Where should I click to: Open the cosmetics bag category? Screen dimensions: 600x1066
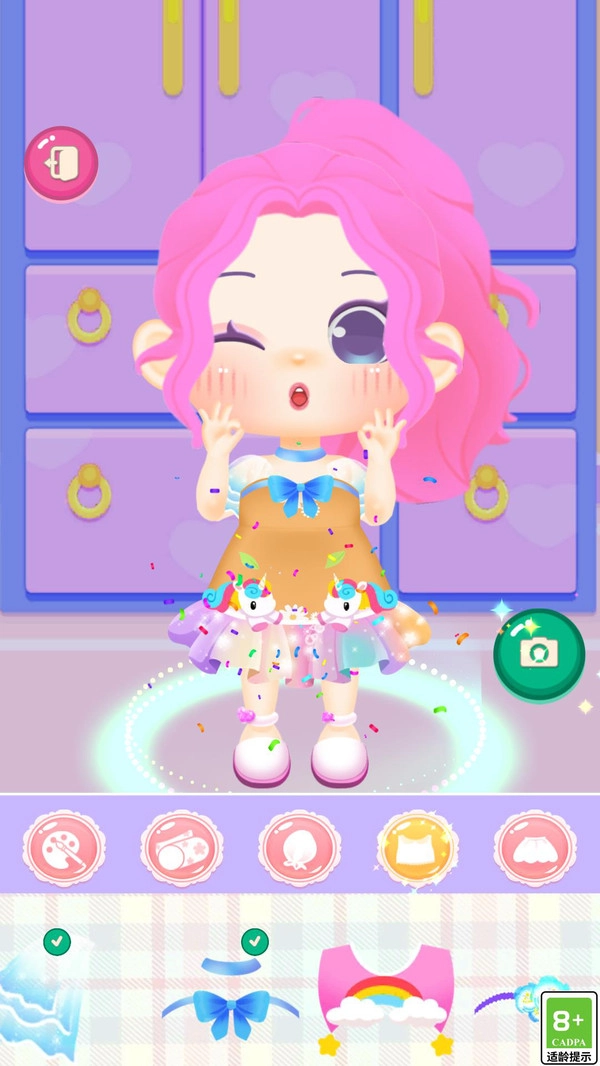click(x=181, y=849)
